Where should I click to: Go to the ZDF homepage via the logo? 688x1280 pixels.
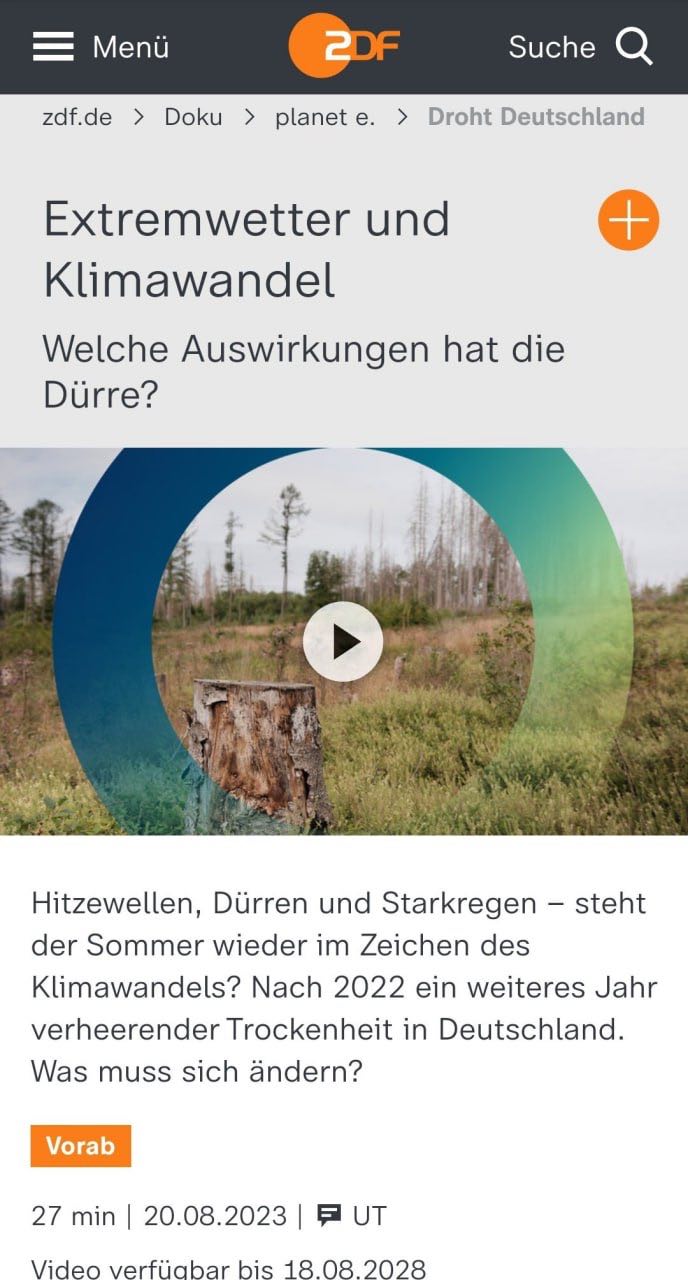pyautogui.click(x=344, y=46)
